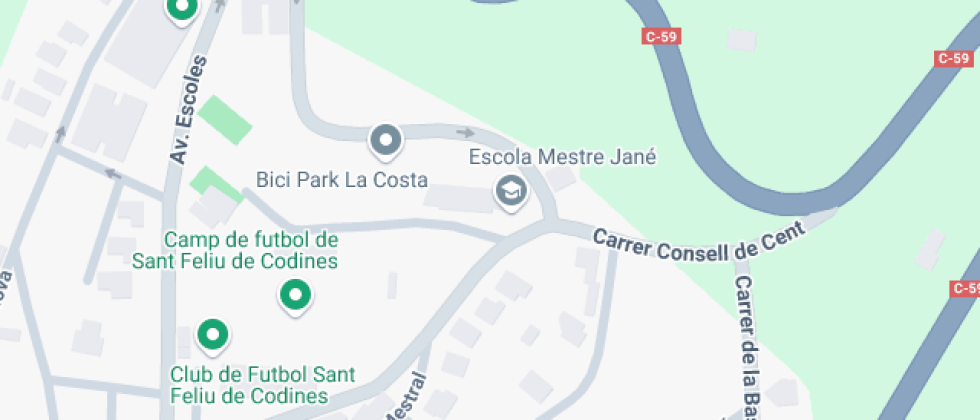
Task: Open the Bici Park La Costa marker
Action: tap(386, 140)
